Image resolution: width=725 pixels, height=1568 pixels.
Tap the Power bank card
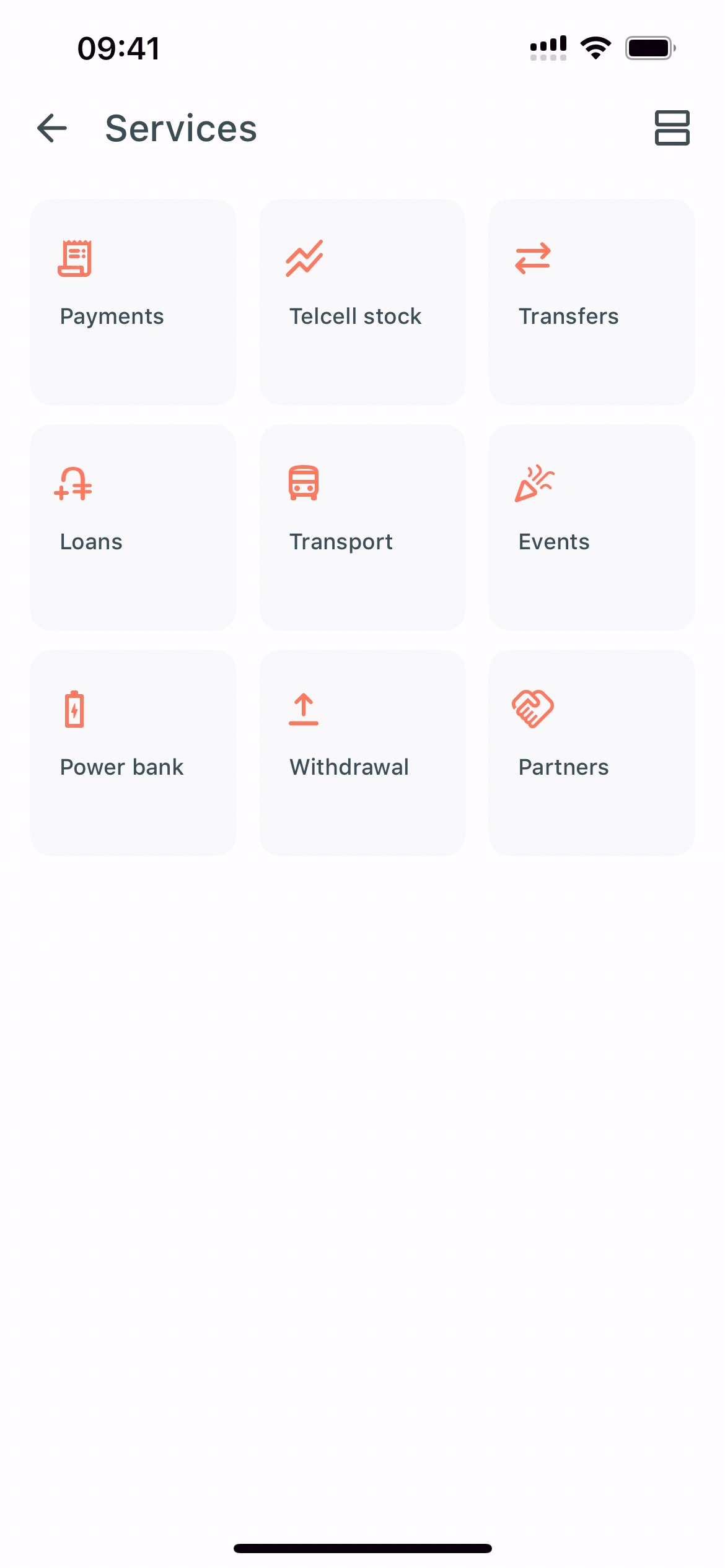[x=133, y=752]
